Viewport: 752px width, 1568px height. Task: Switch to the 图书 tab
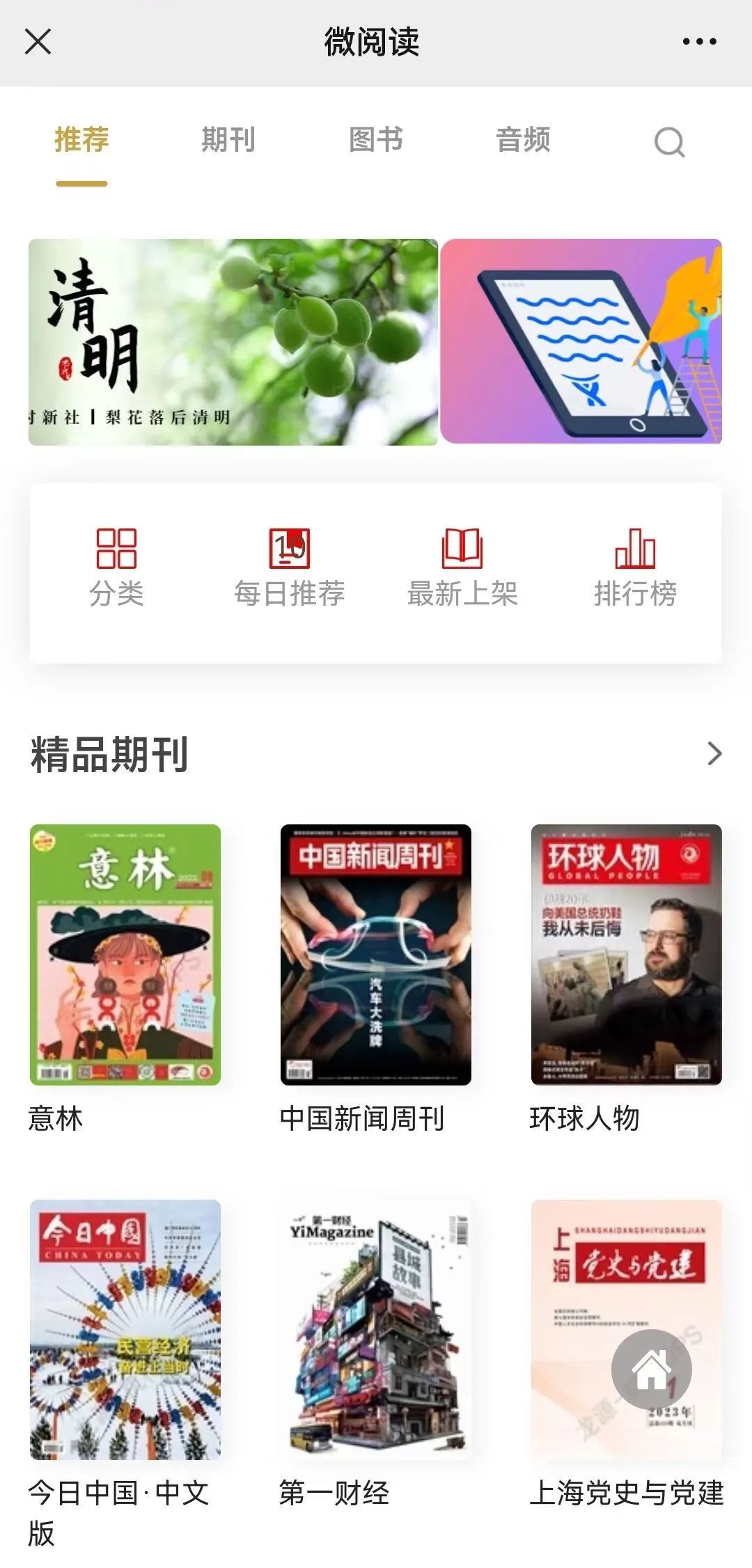(376, 140)
